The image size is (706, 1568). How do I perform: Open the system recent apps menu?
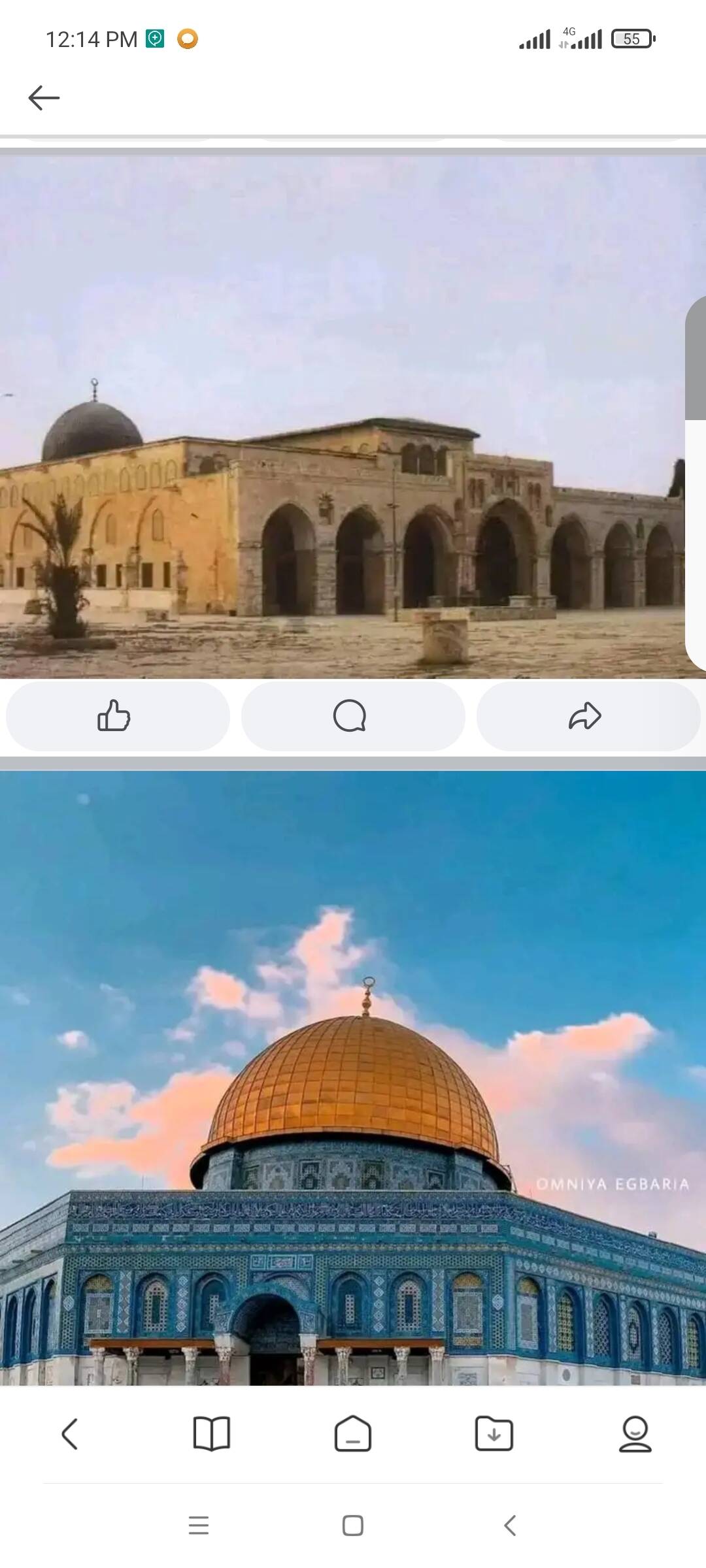[x=198, y=1525]
